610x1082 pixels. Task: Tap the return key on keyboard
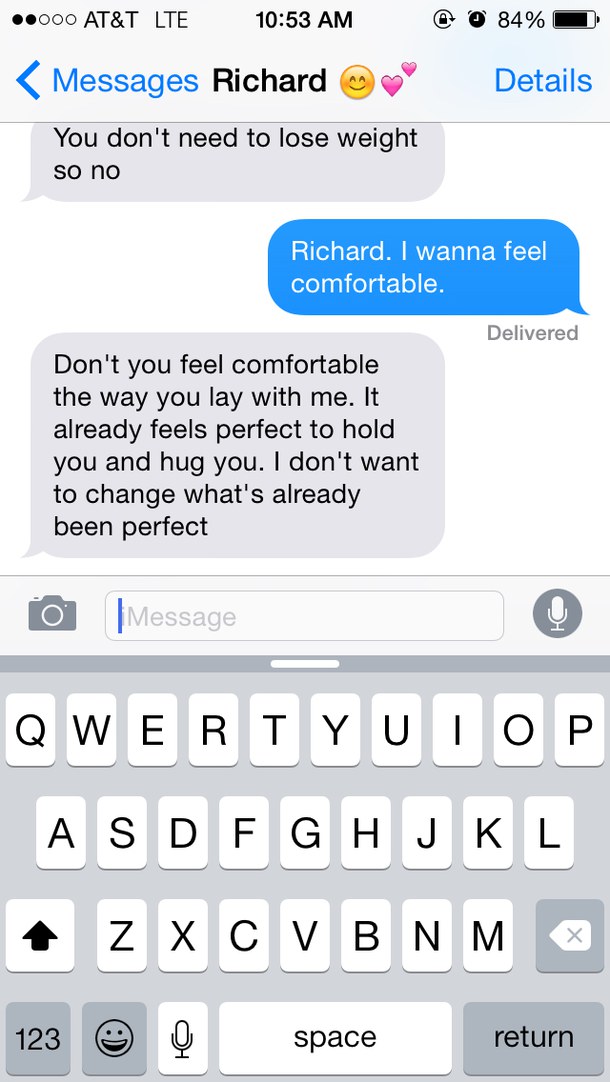point(533,1038)
